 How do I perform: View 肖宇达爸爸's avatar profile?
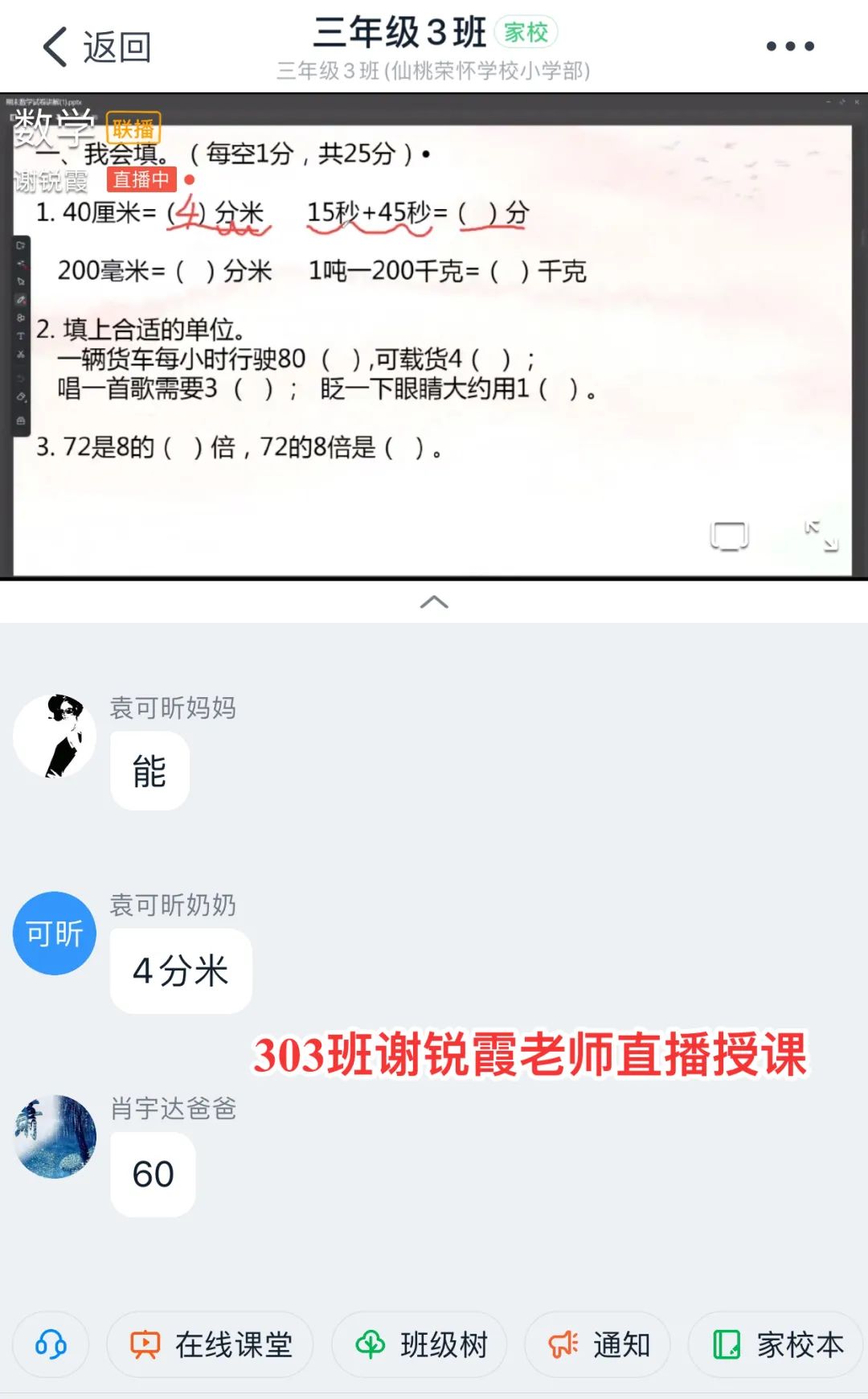[55, 1136]
